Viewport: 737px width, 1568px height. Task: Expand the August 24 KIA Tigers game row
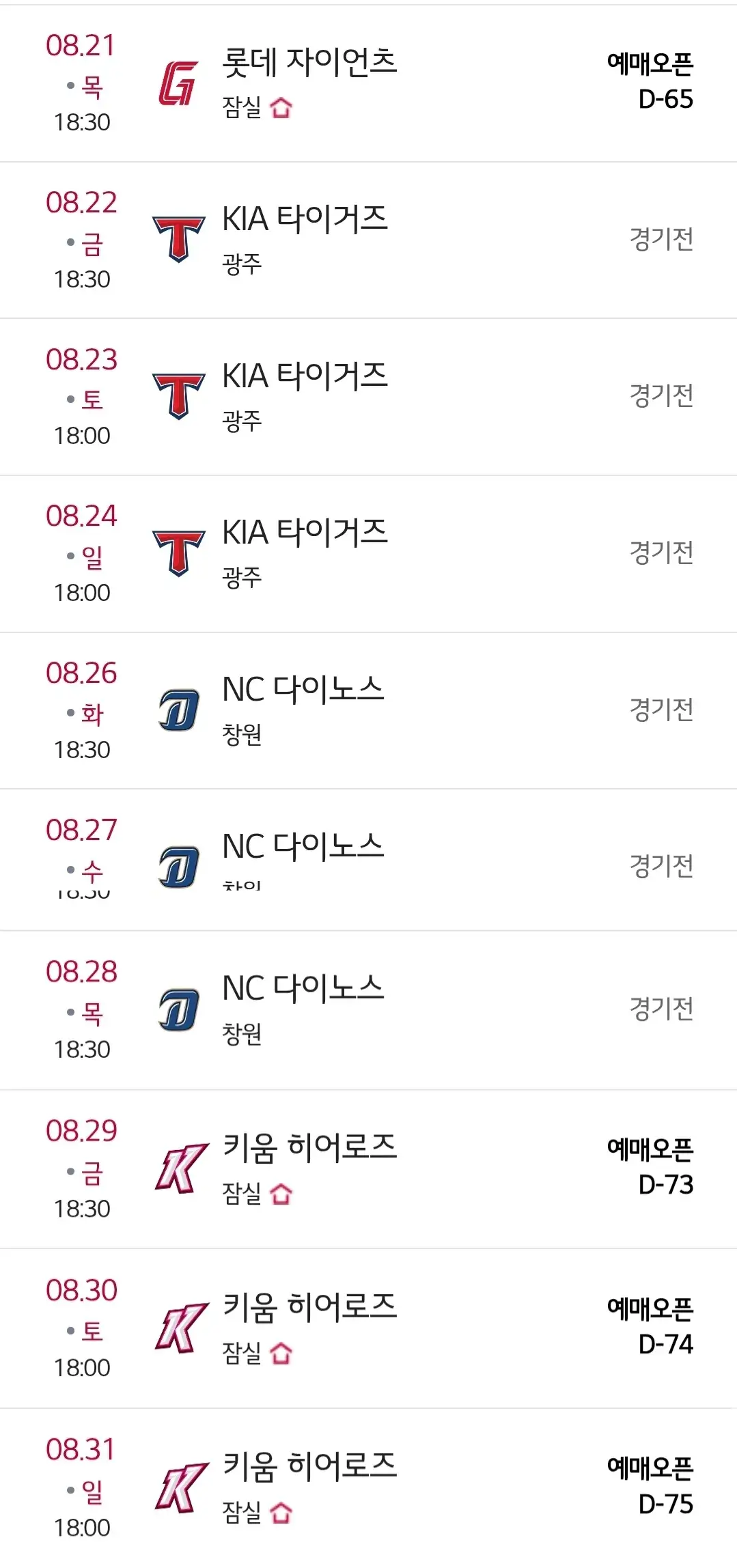pyautogui.click(x=369, y=553)
